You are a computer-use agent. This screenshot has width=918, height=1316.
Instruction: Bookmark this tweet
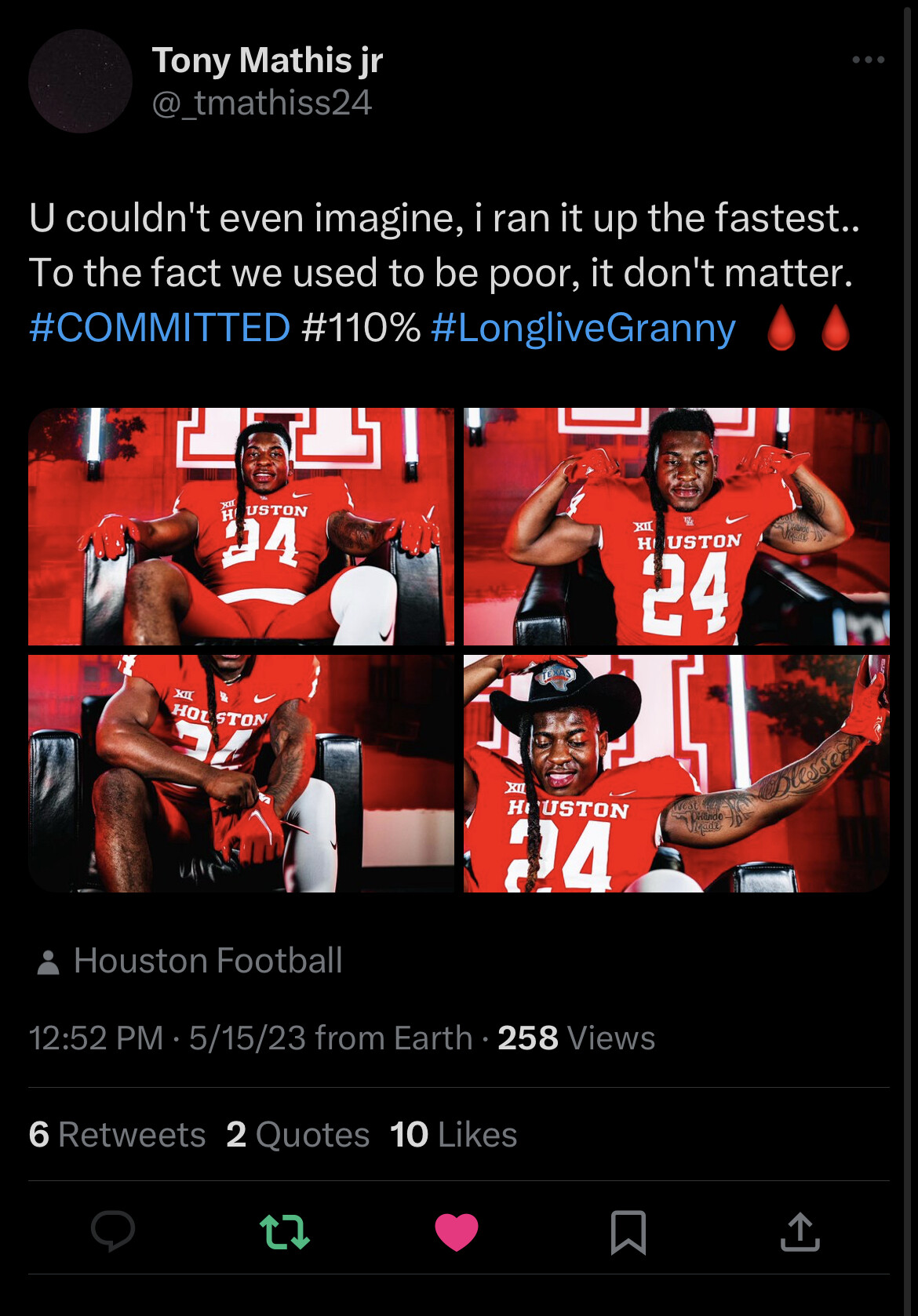(628, 1231)
